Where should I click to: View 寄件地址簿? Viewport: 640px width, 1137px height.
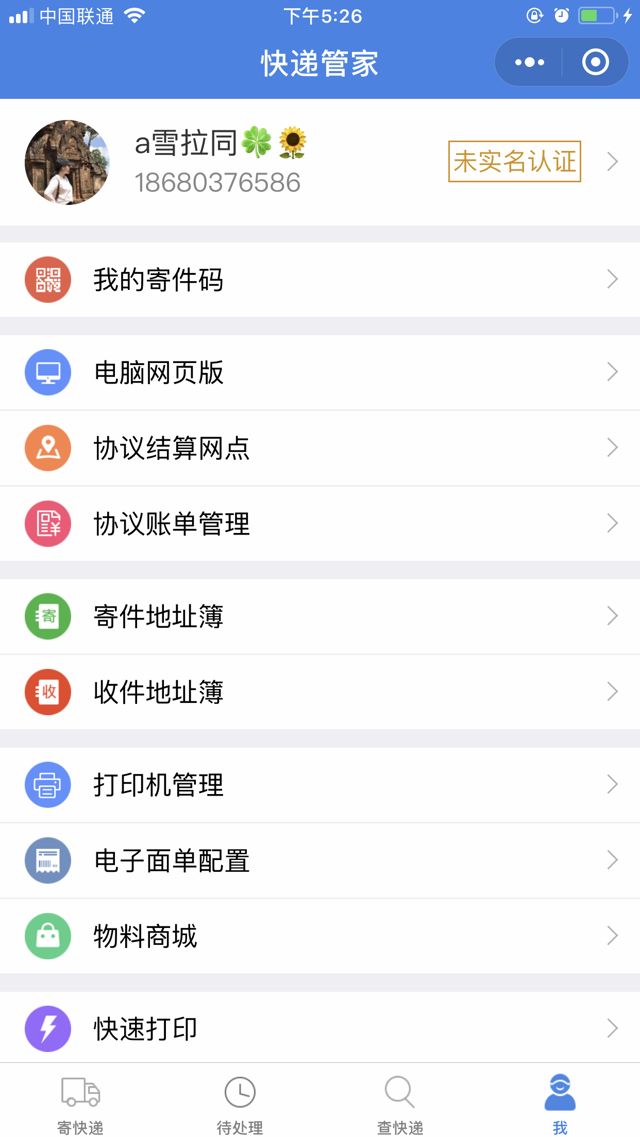320,617
